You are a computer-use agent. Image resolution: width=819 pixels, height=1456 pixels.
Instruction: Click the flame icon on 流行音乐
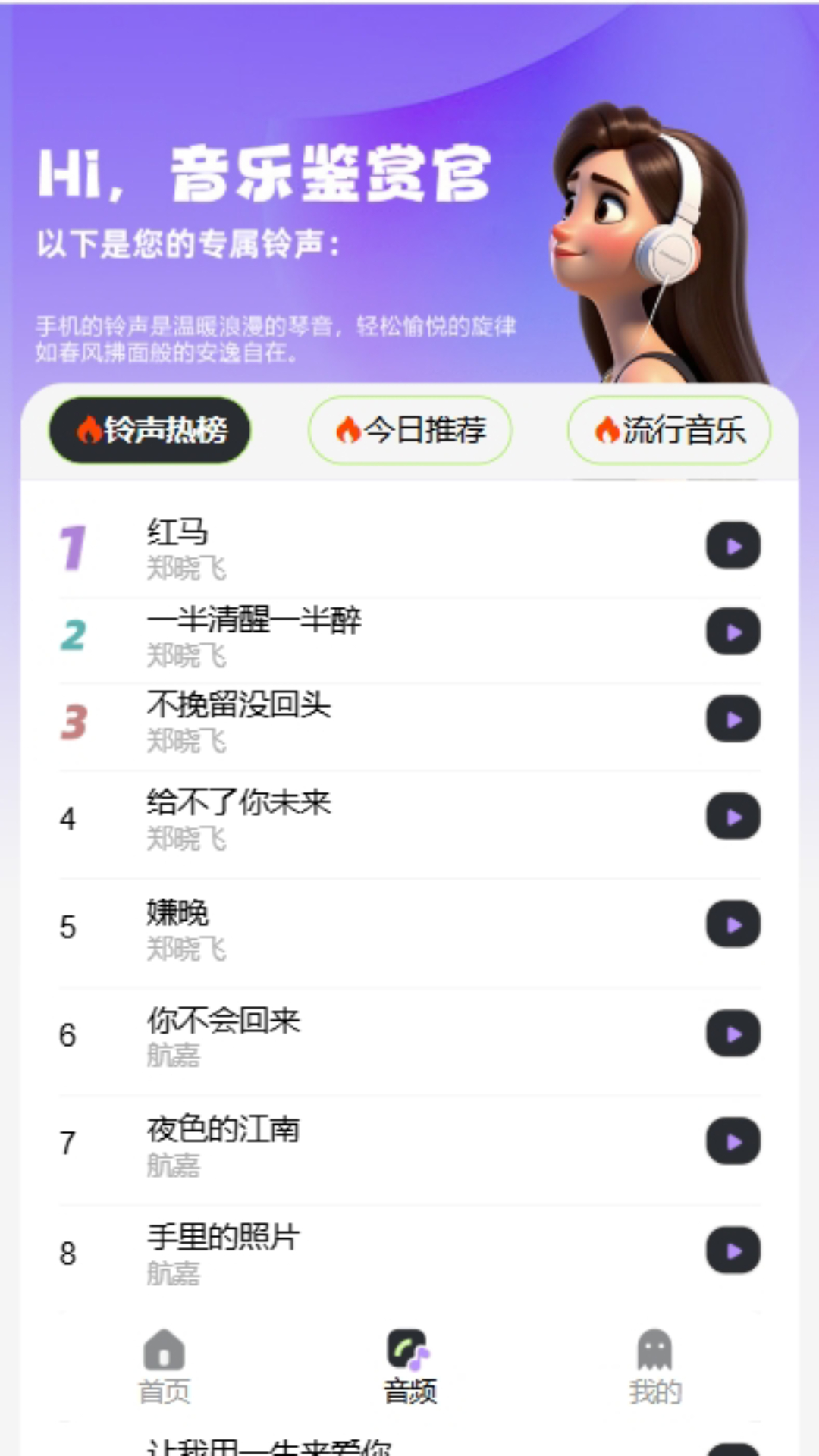click(607, 429)
